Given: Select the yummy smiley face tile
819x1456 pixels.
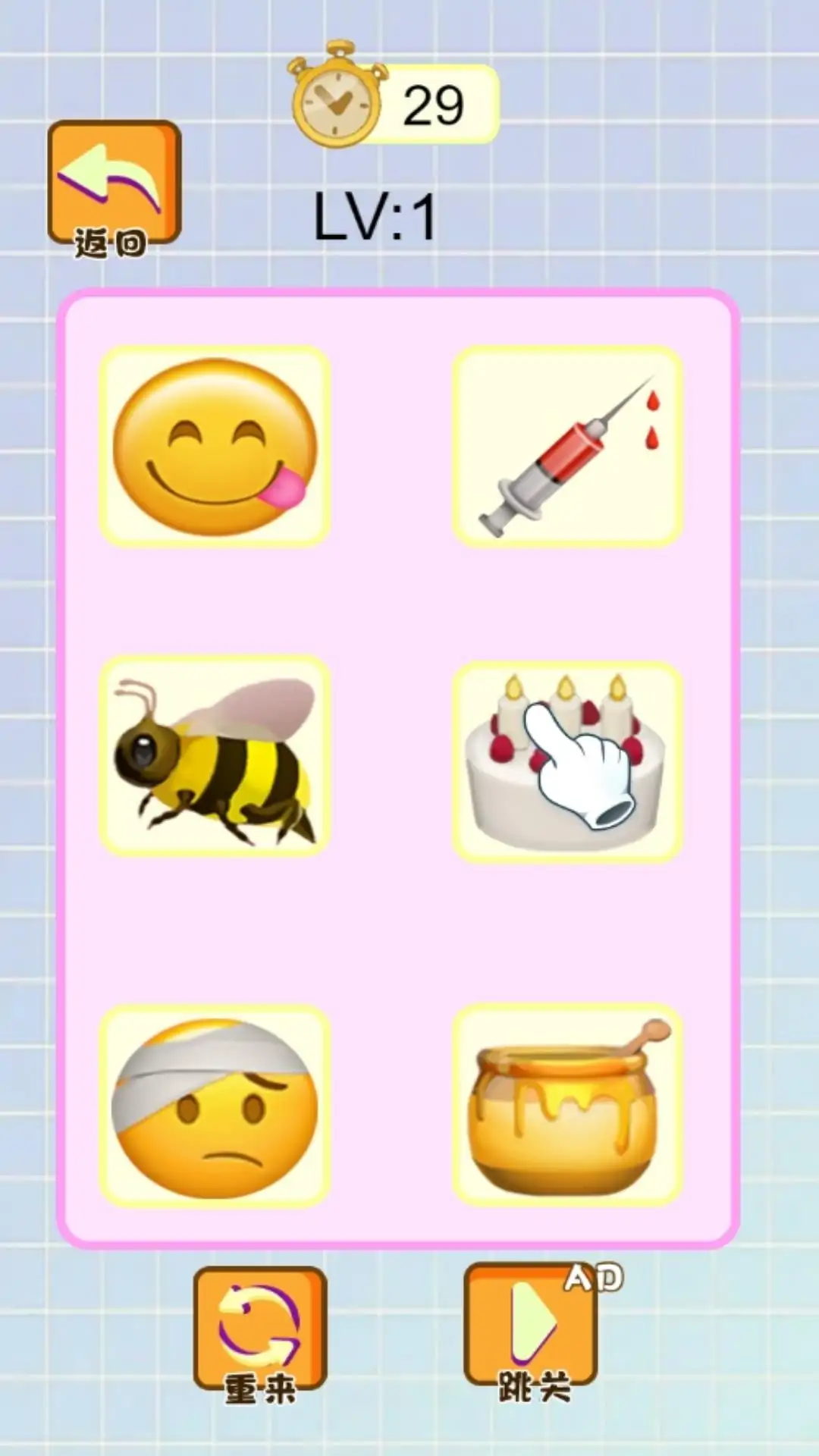Looking at the screenshot, I should (x=215, y=447).
